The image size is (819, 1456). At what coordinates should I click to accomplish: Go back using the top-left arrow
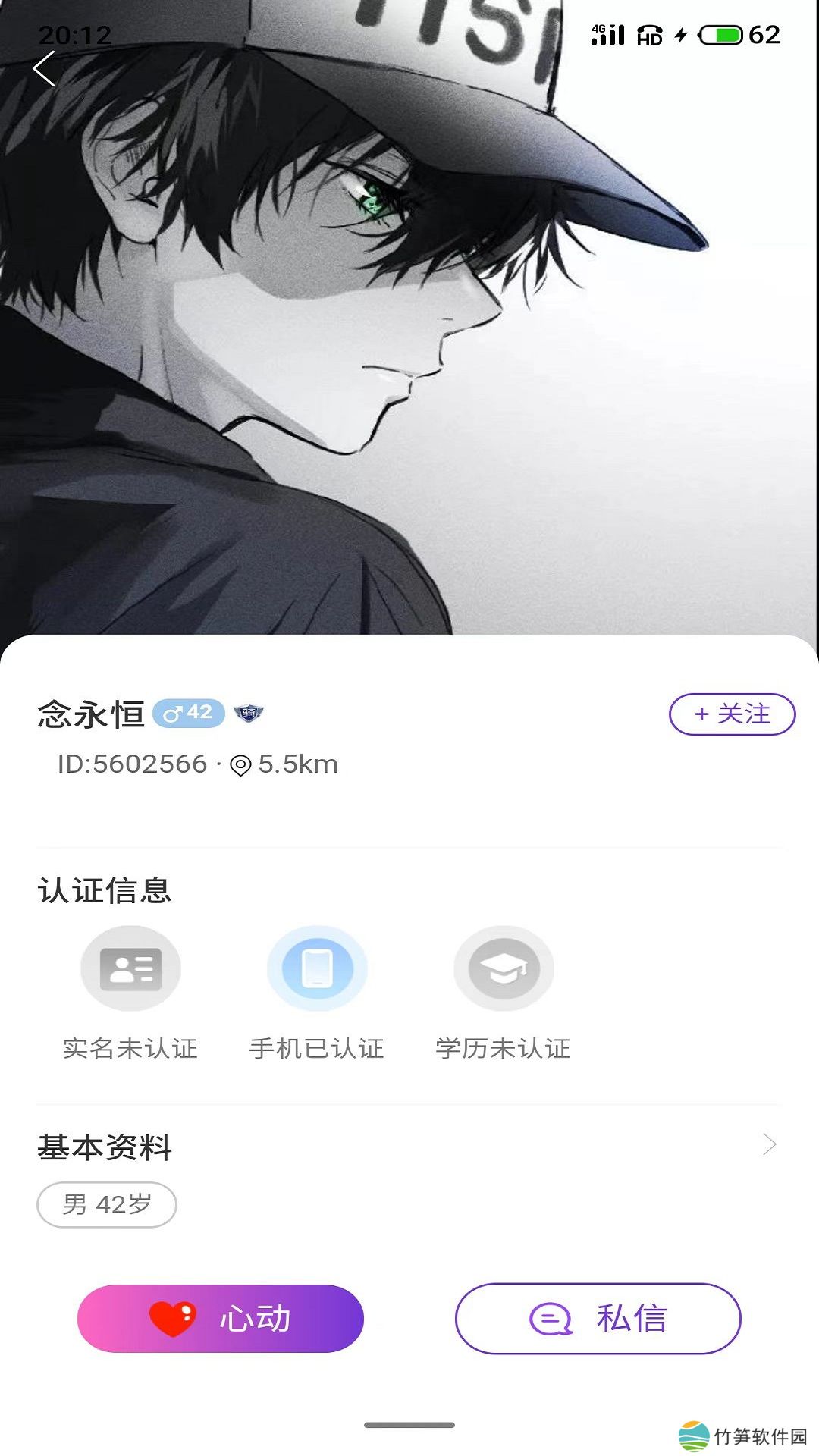(44, 69)
